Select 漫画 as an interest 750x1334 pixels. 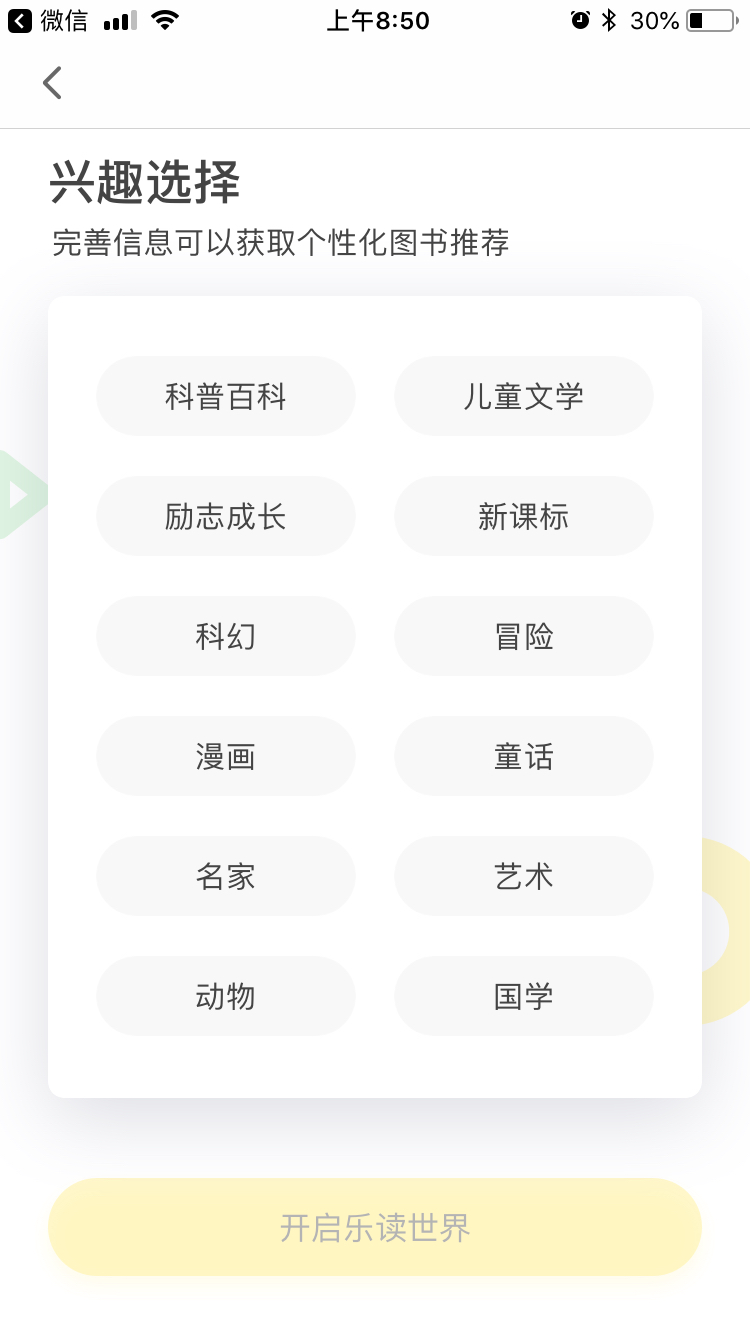tap(226, 756)
